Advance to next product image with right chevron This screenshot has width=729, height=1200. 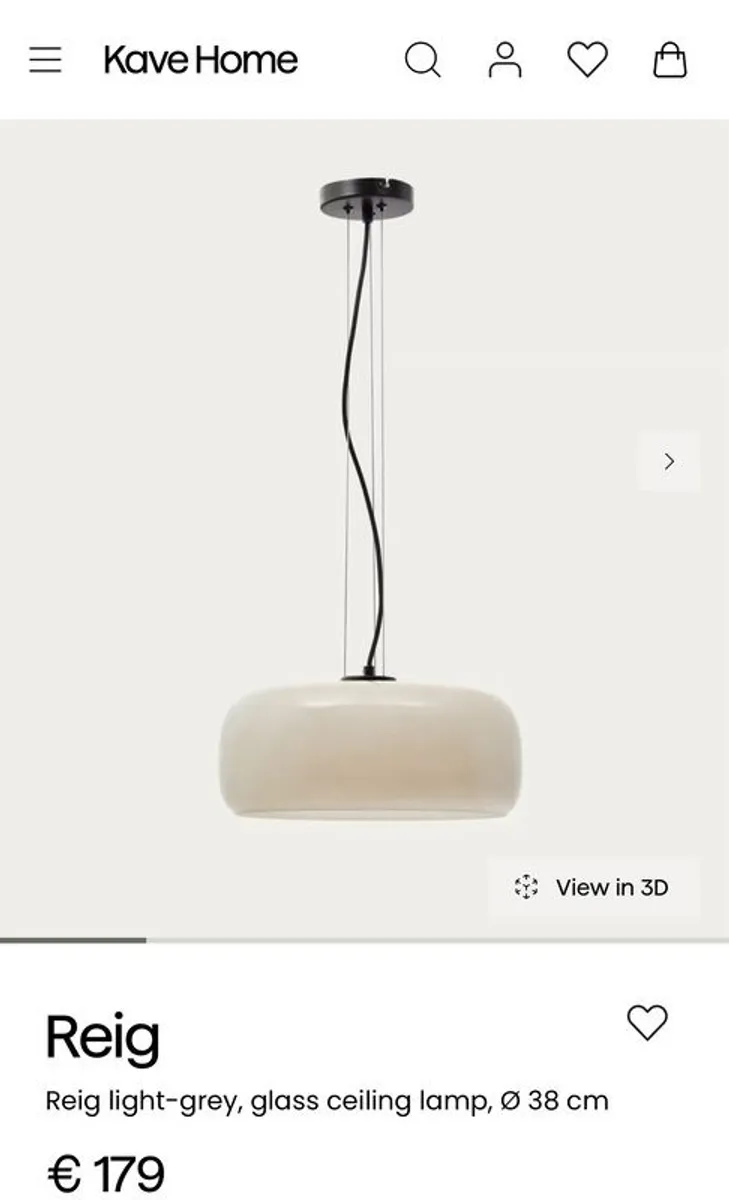click(668, 461)
